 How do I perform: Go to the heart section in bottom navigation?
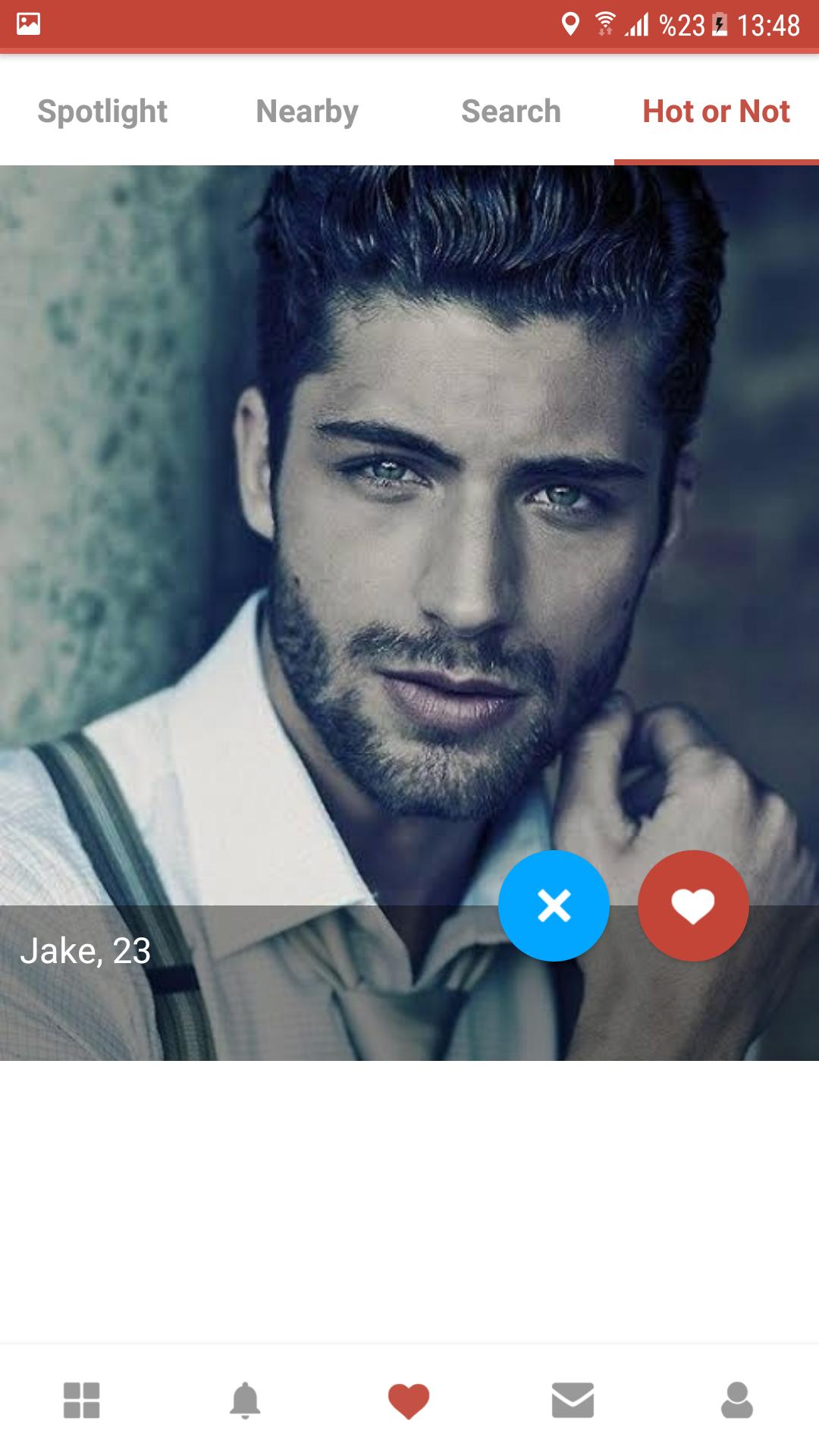pyautogui.click(x=409, y=1400)
